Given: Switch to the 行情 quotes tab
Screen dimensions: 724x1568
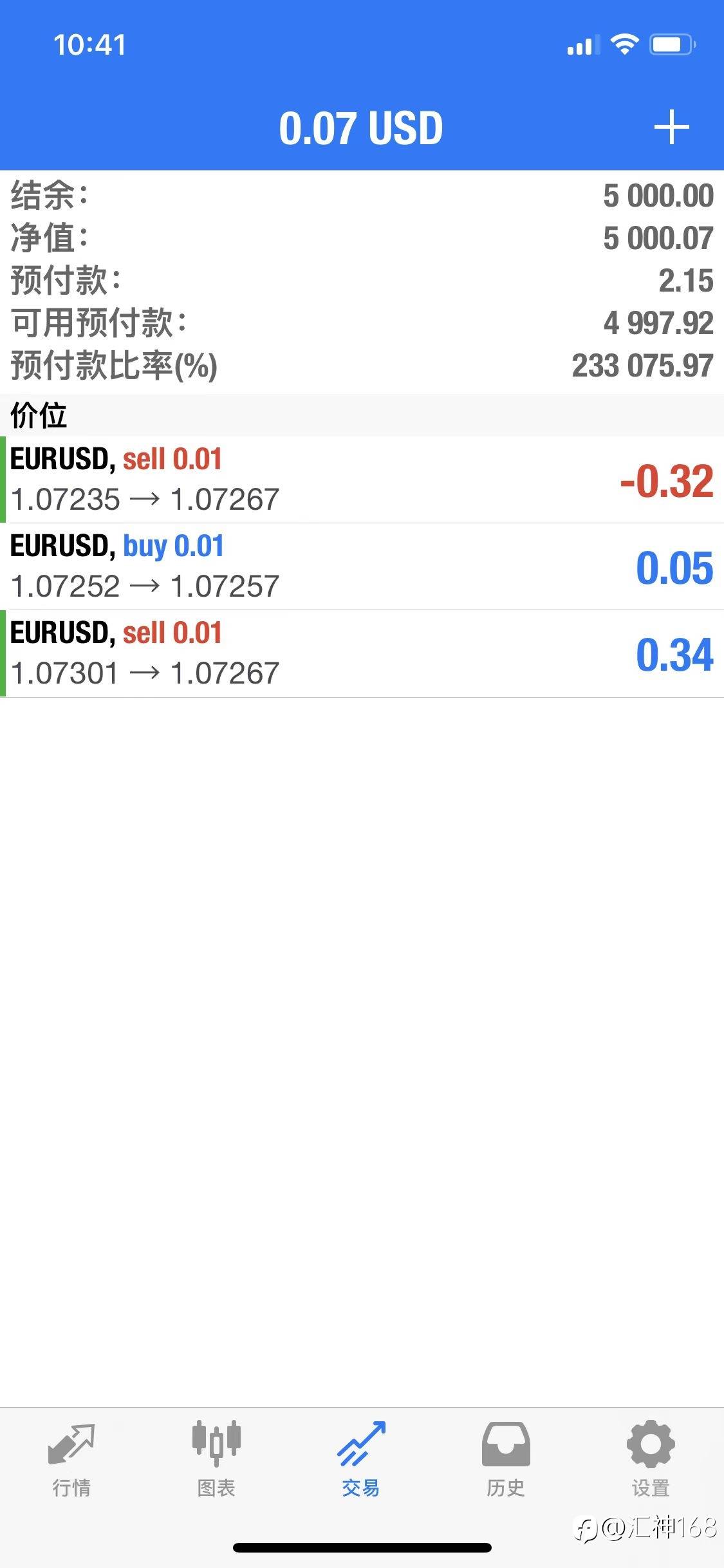Looking at the screenshot, I should click(x=71, y=1459).
